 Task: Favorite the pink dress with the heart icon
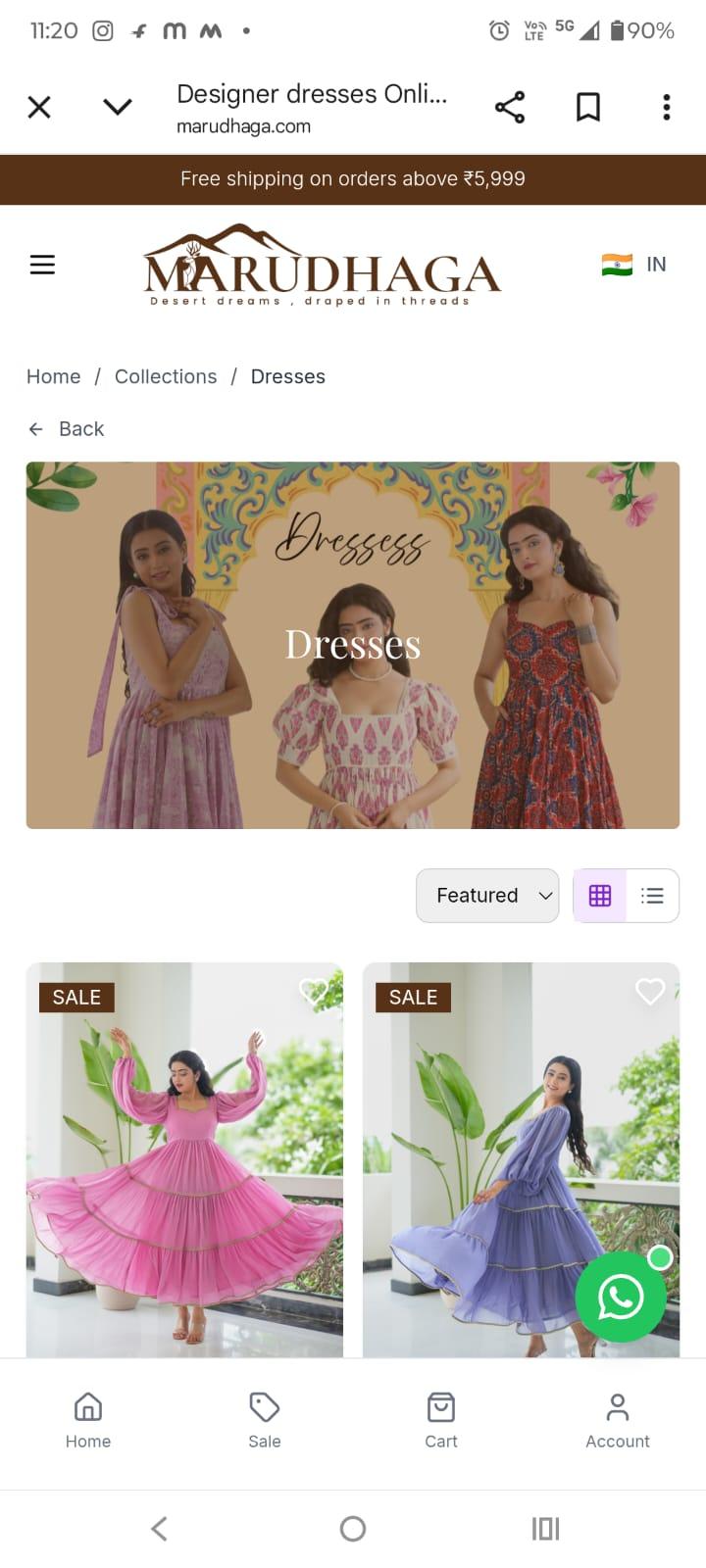click(314, 992)
